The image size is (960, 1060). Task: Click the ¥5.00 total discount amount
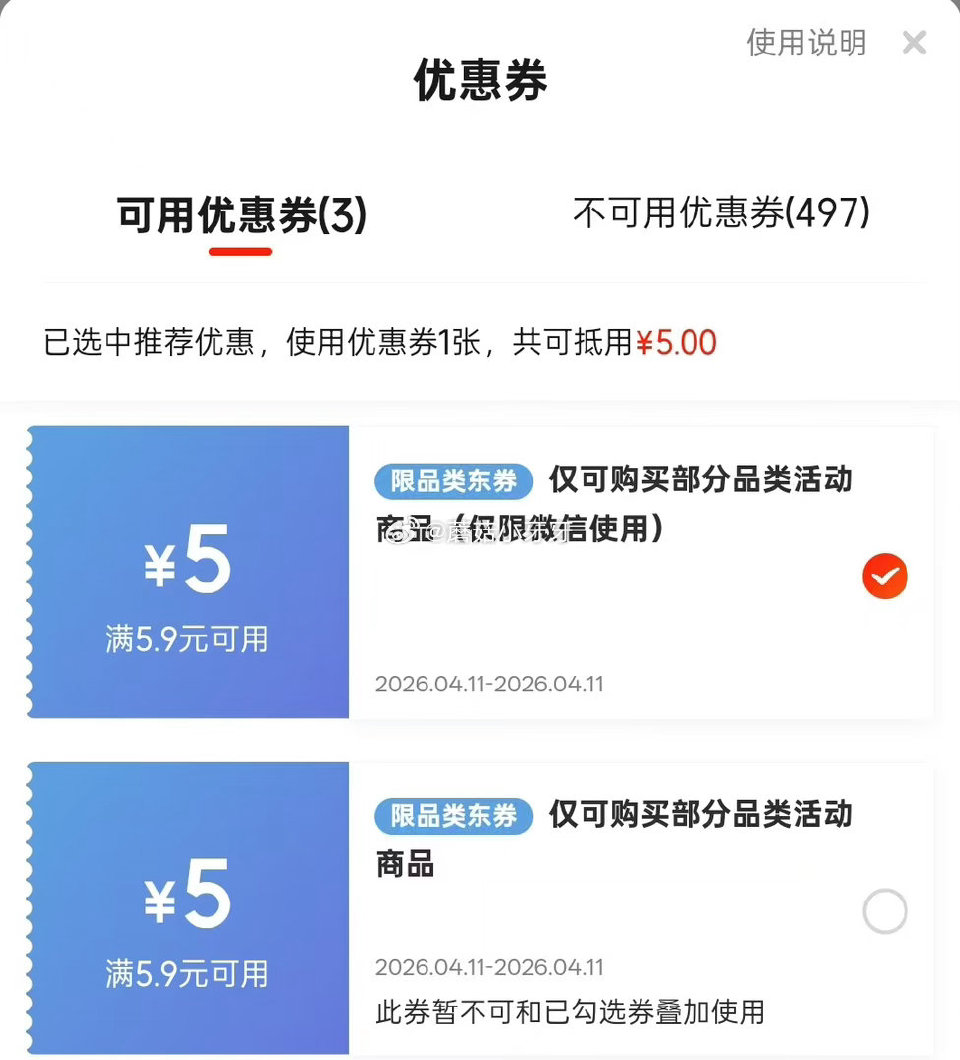tap(675, 343)
